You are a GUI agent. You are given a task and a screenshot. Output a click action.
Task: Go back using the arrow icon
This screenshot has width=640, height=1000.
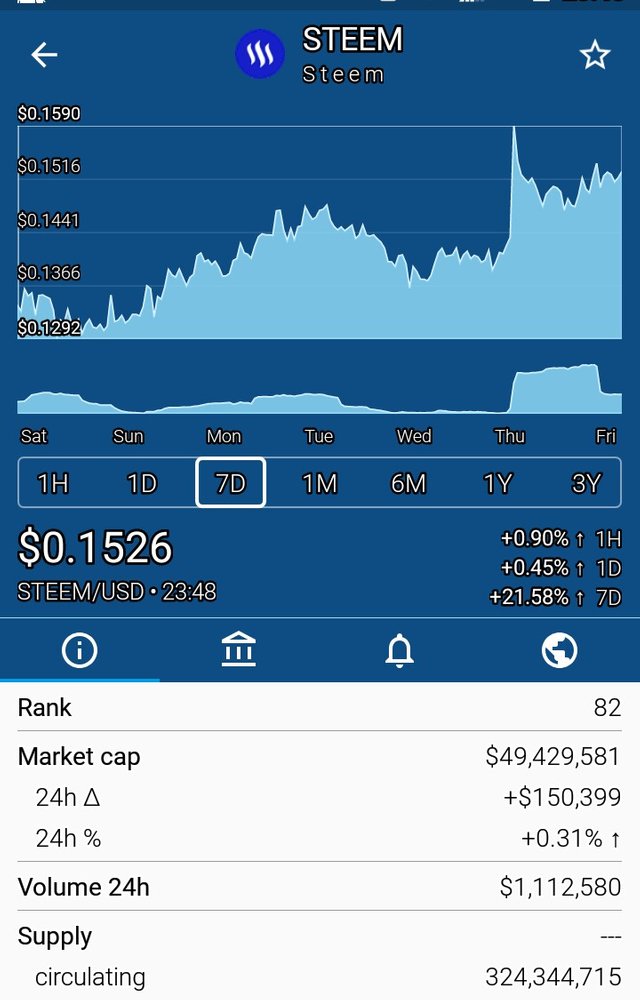coord(45,55)
